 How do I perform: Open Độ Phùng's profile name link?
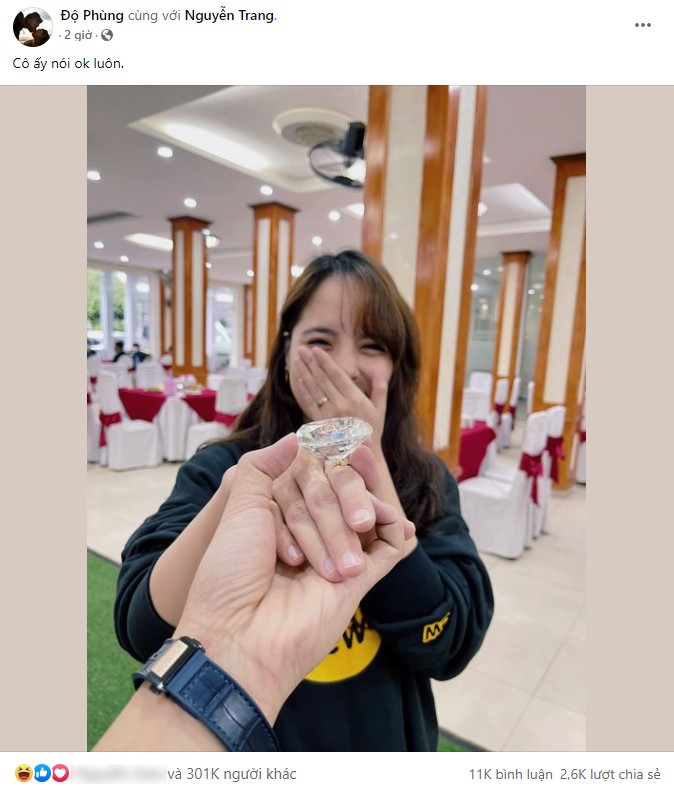pyautogui.click(x=91, y=16)
